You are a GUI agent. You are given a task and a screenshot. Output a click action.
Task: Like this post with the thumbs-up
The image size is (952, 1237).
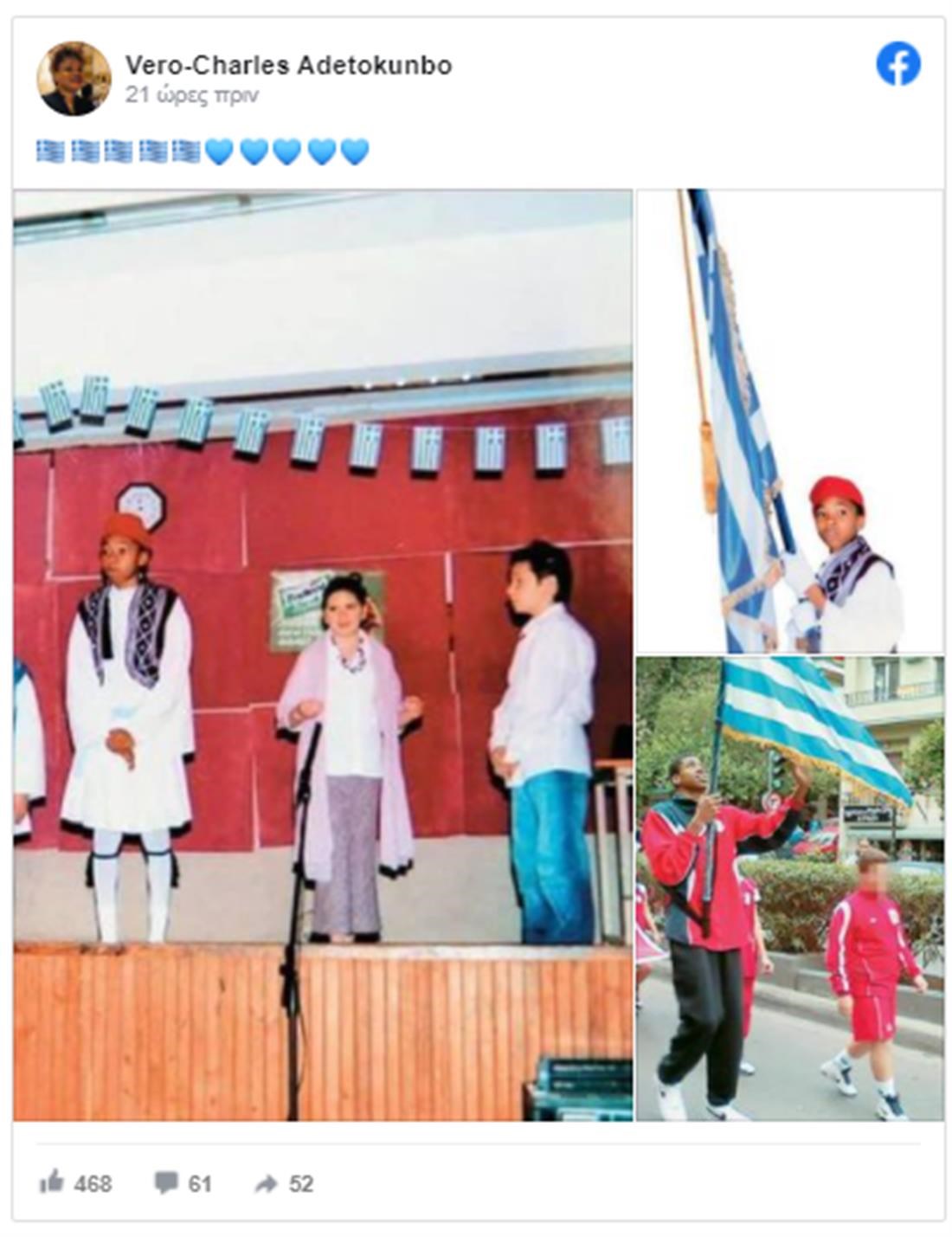click(x=53, y=1182)
